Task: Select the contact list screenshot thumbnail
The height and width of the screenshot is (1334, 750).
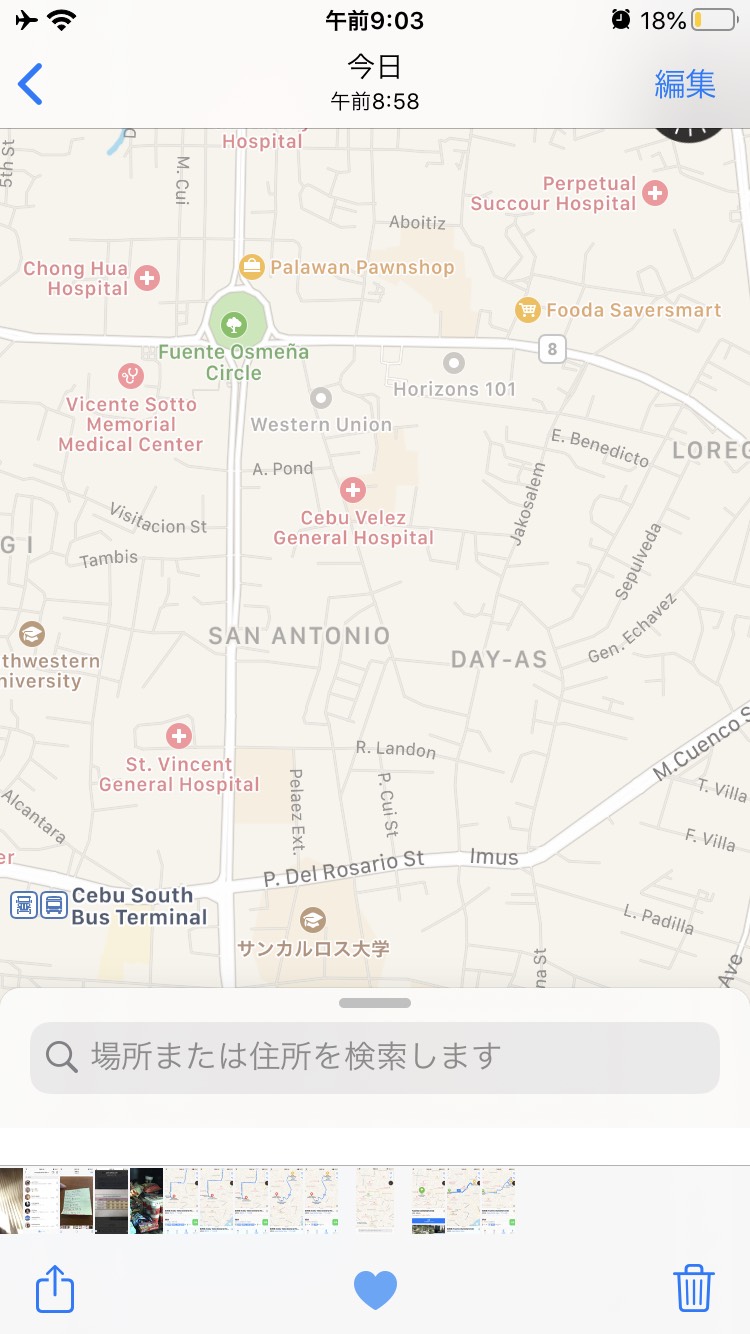Action: [42, 1200]
